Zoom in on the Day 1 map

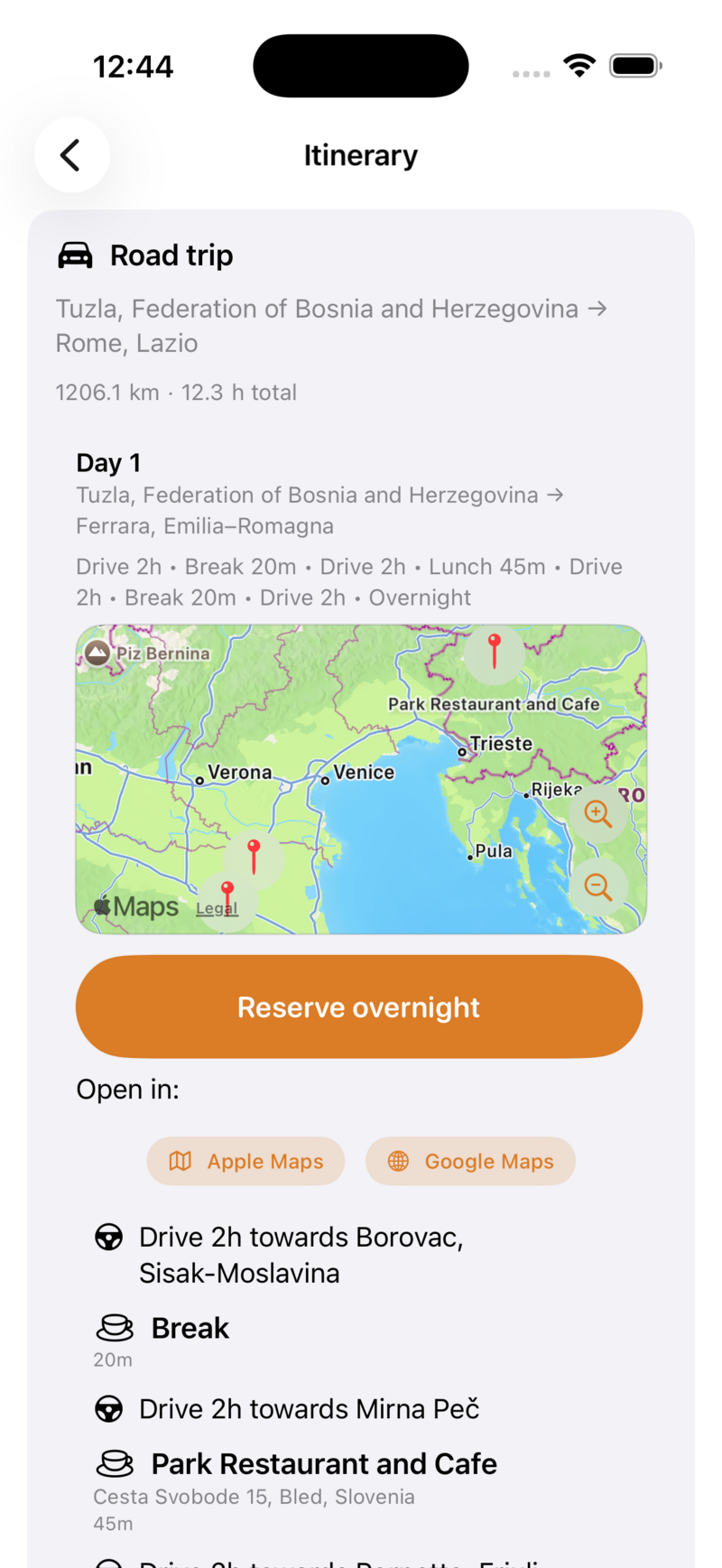click(597, 813)
